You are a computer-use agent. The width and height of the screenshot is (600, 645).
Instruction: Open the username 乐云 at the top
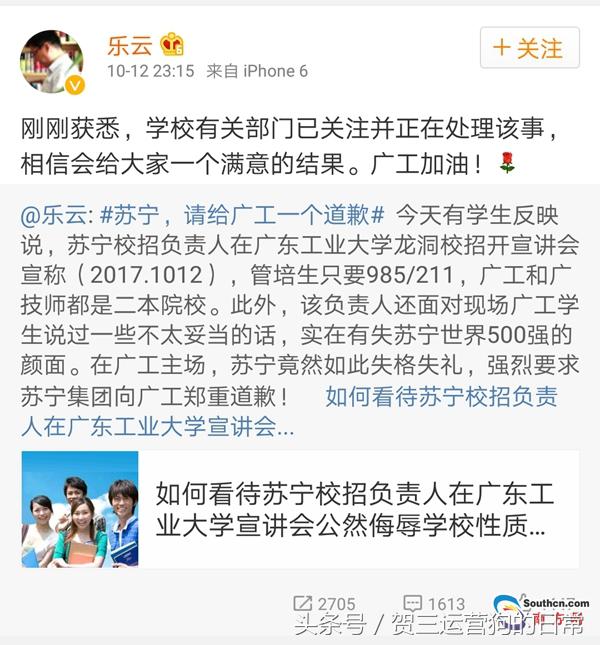(x=129, y=44)
